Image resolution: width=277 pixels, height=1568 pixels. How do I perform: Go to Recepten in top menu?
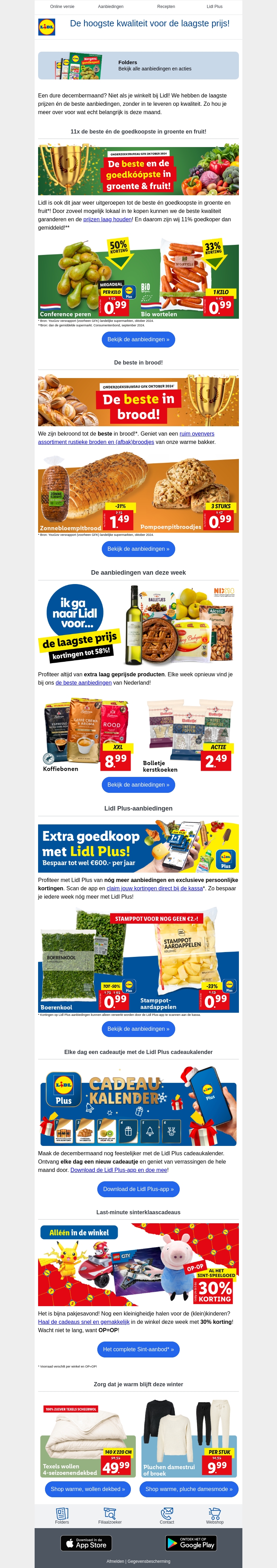tap(166, 7)
